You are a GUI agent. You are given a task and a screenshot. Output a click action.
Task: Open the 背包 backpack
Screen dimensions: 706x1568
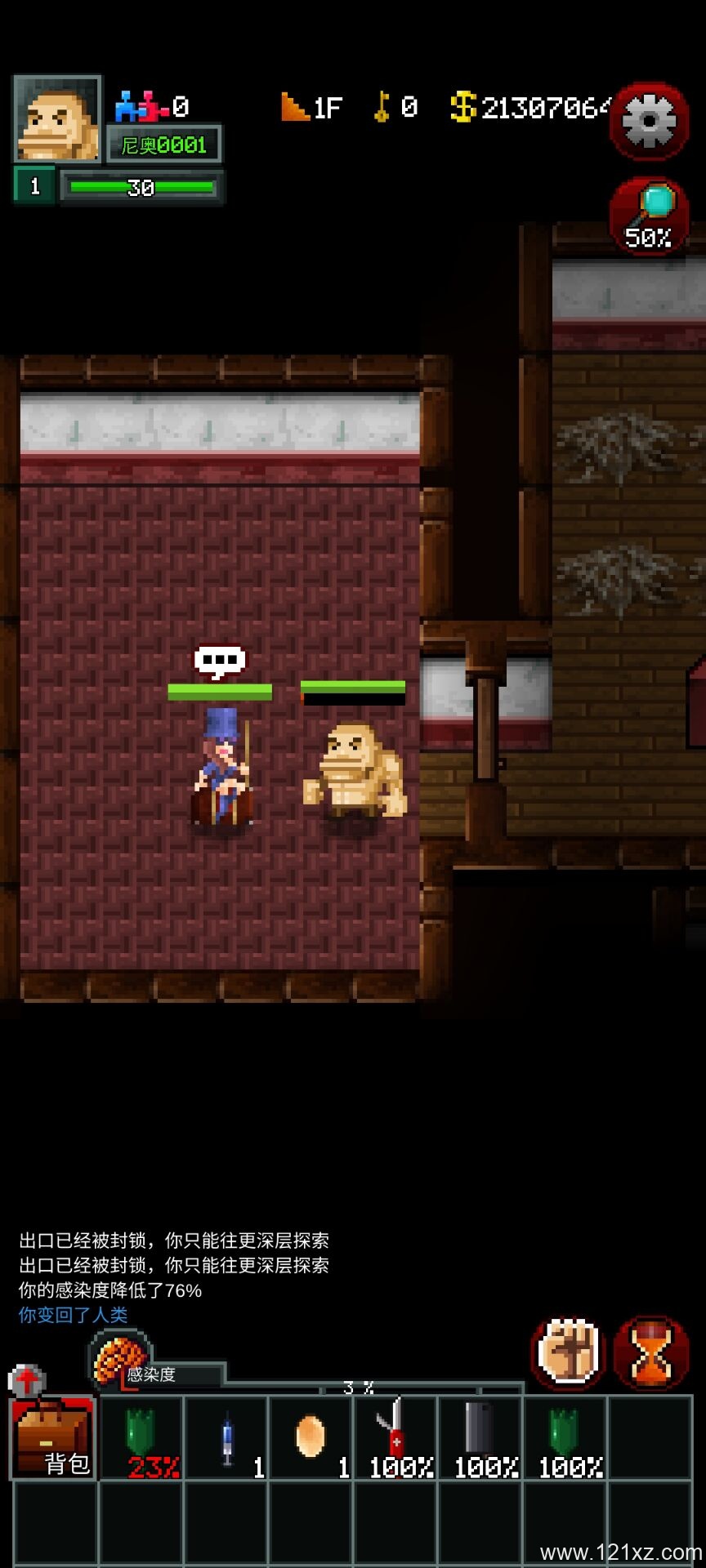coord(53,1438)
